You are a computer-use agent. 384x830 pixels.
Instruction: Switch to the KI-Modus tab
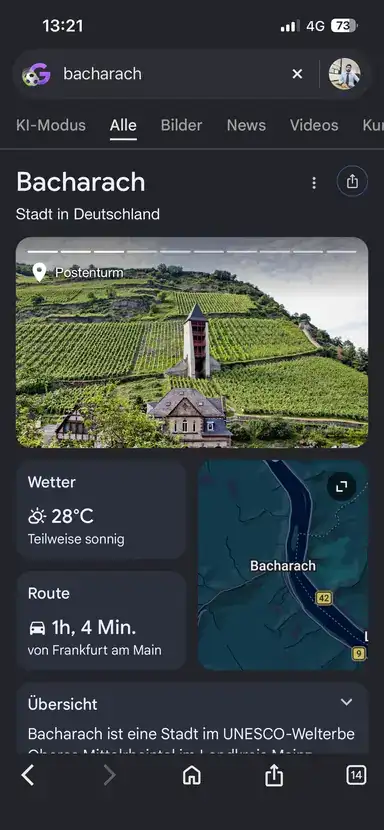point(51,125)
